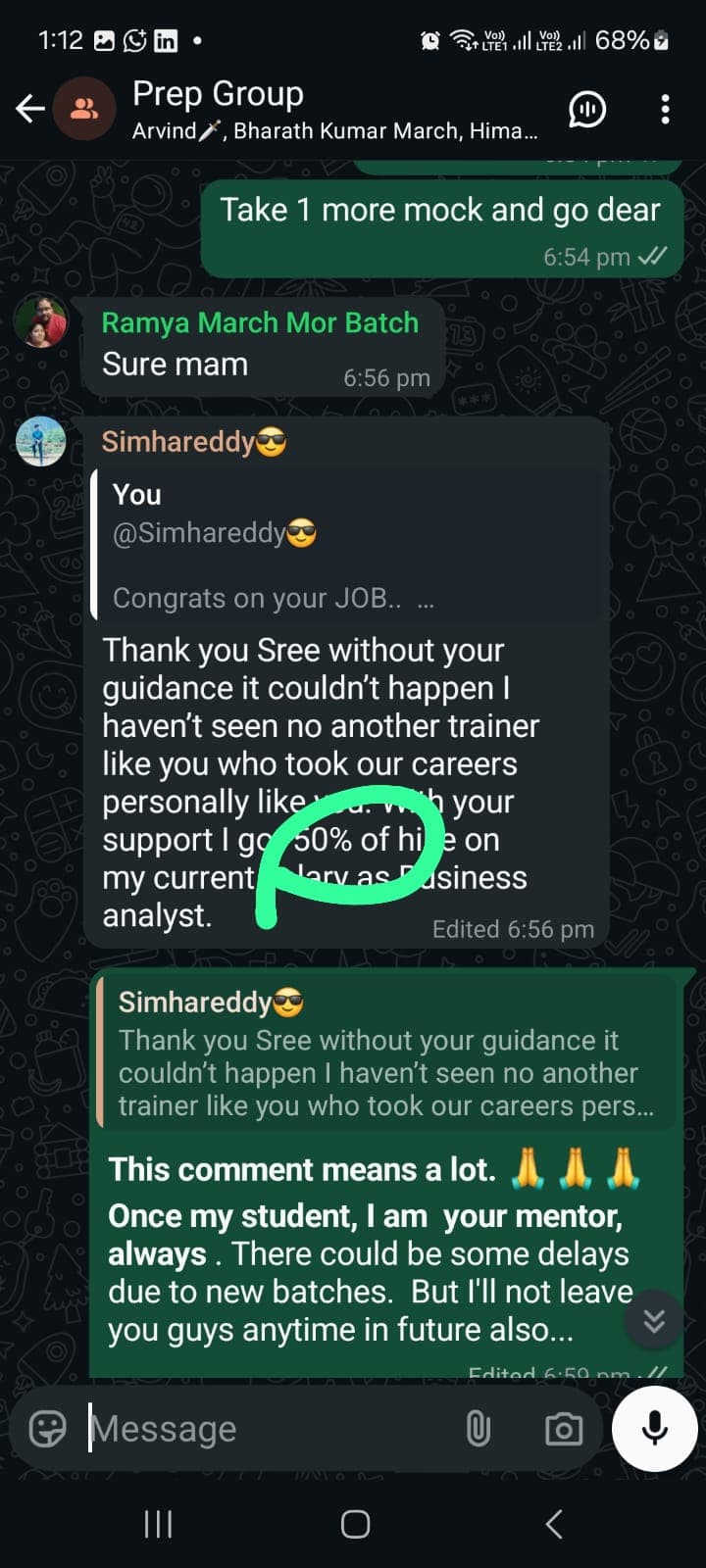View Ramya March Mor Batch profile picture
The width and height of the screenshot is (706, 1568).
click(41, 320)
